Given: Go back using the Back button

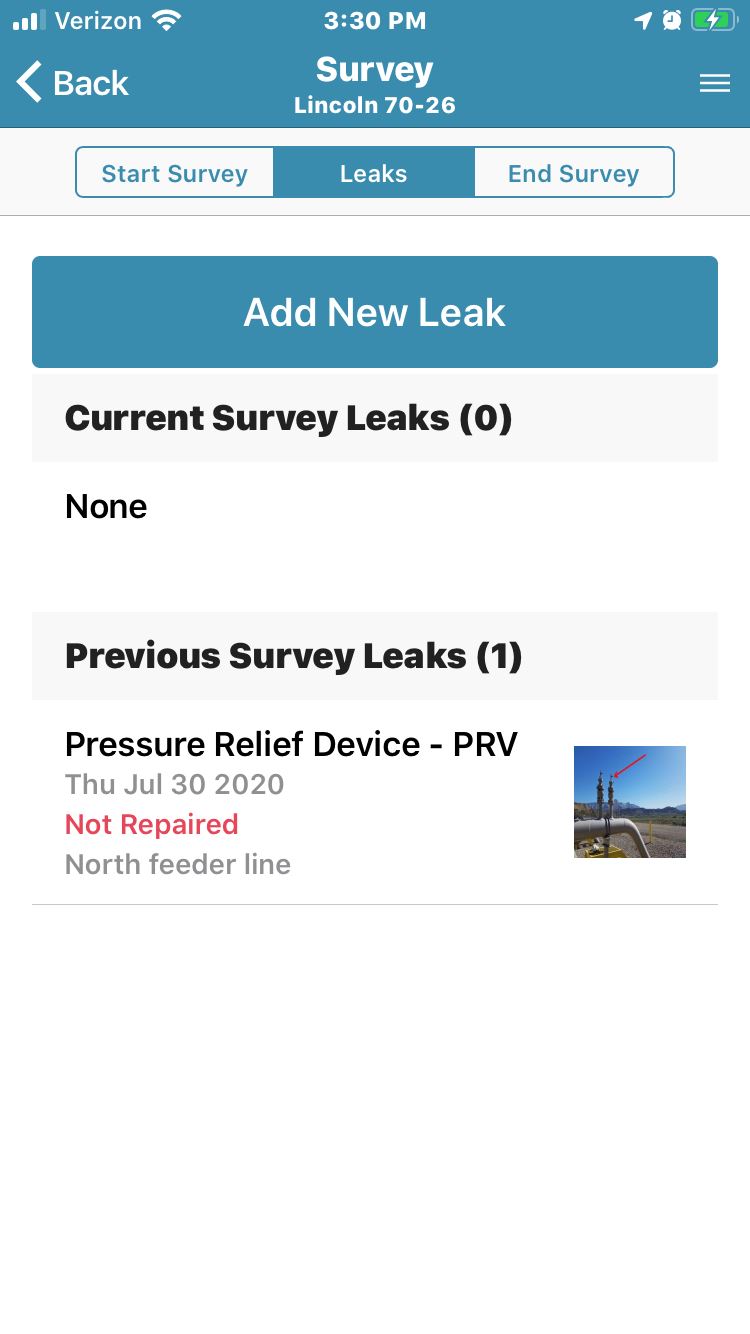Looking at the screenshot, I should pyautogui.click(x=73, y=83).
